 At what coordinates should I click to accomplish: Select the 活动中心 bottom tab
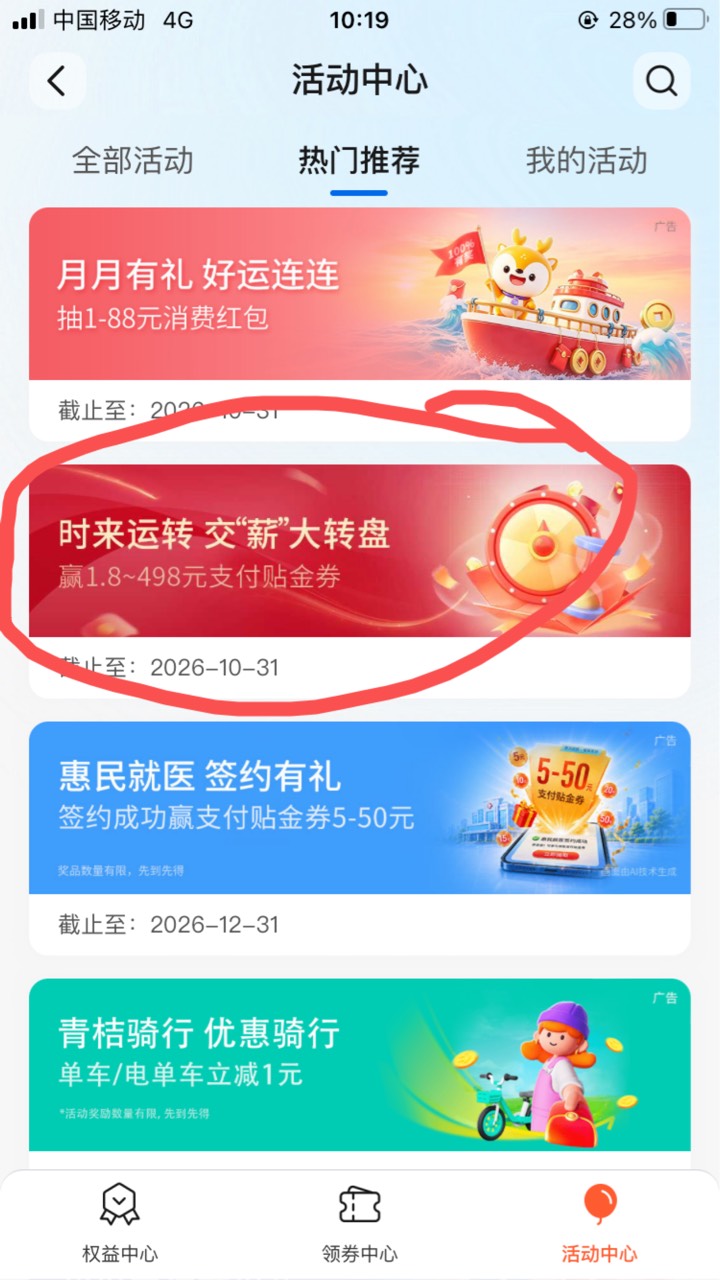(599, 1224)
